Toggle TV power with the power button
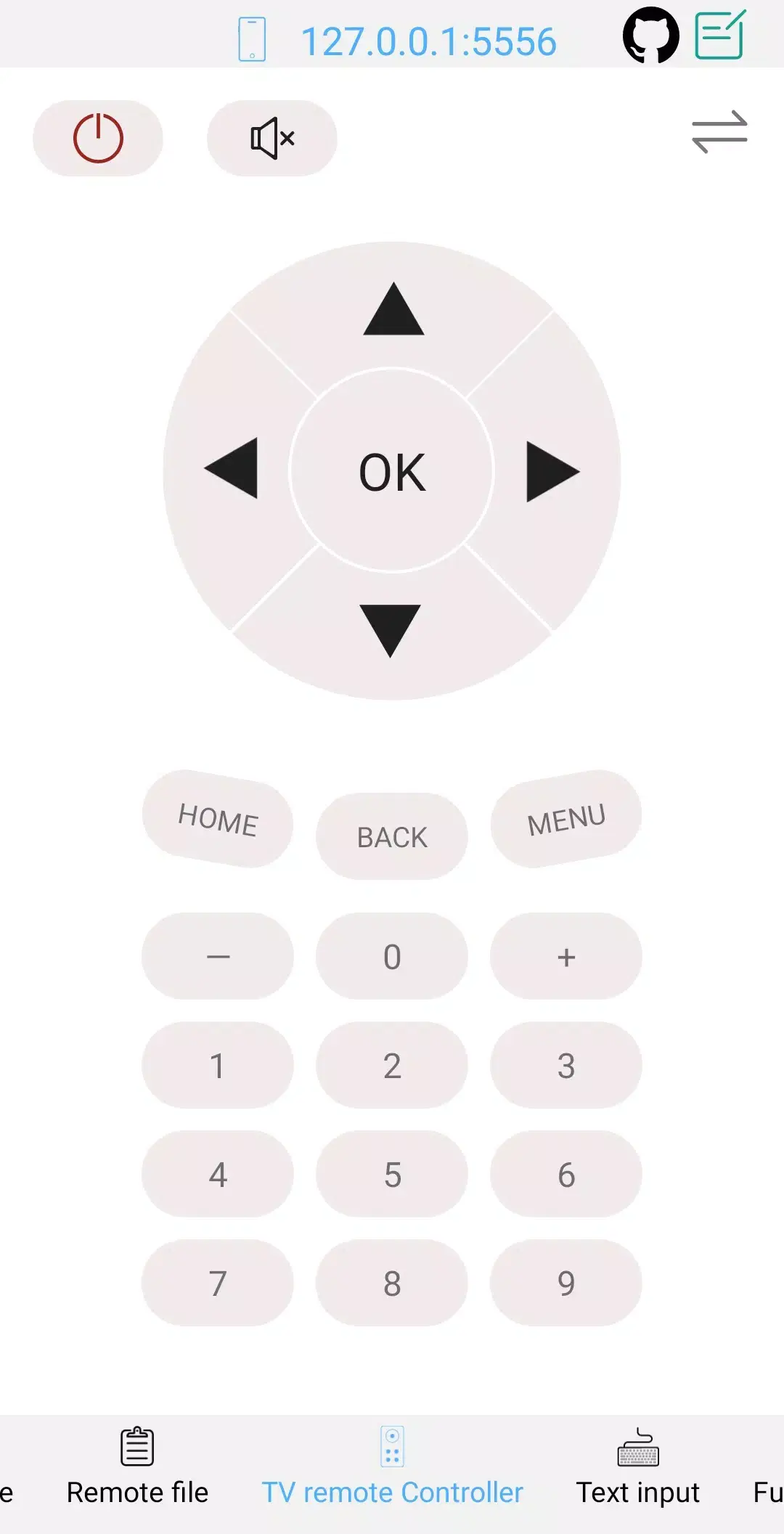The image size is (784, 1534). [98, 137]
